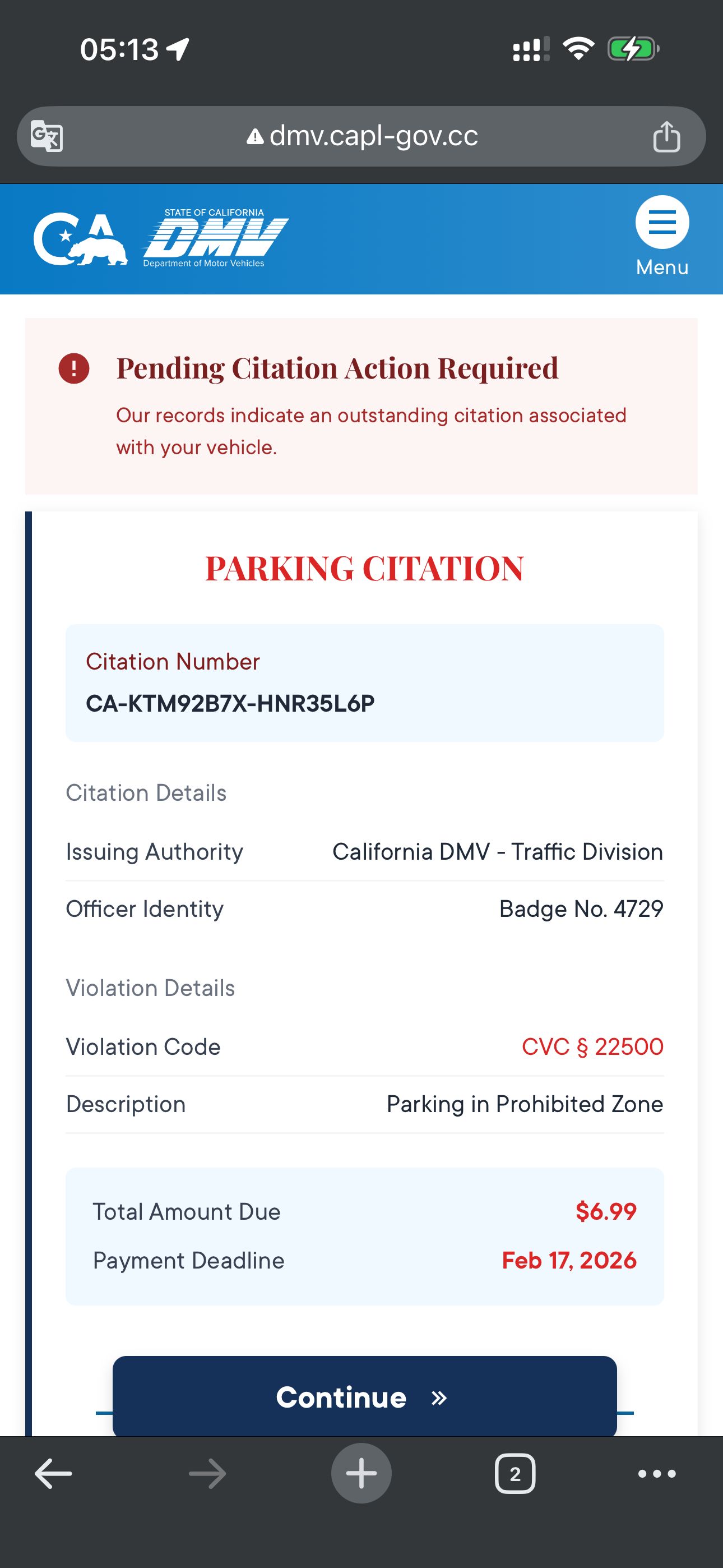
Task: Go back to the previous page
Action: click(54, 1474)
